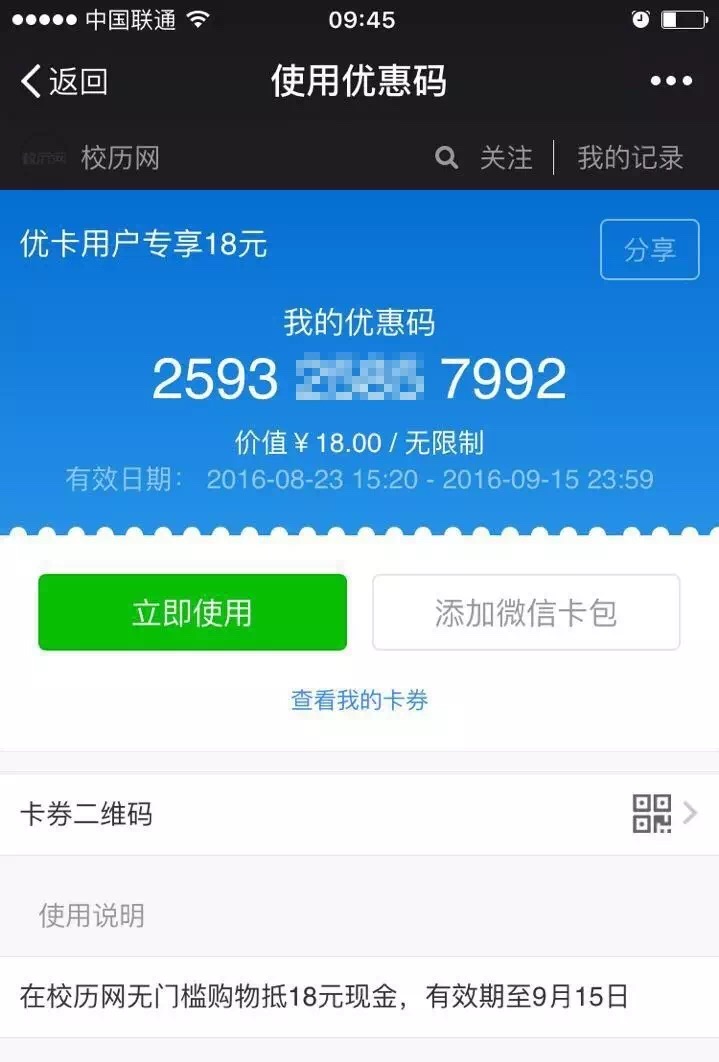The height and width of the screenshot is (1062, 719).
Task: Go back via 返回
Action: click(64, 81)
